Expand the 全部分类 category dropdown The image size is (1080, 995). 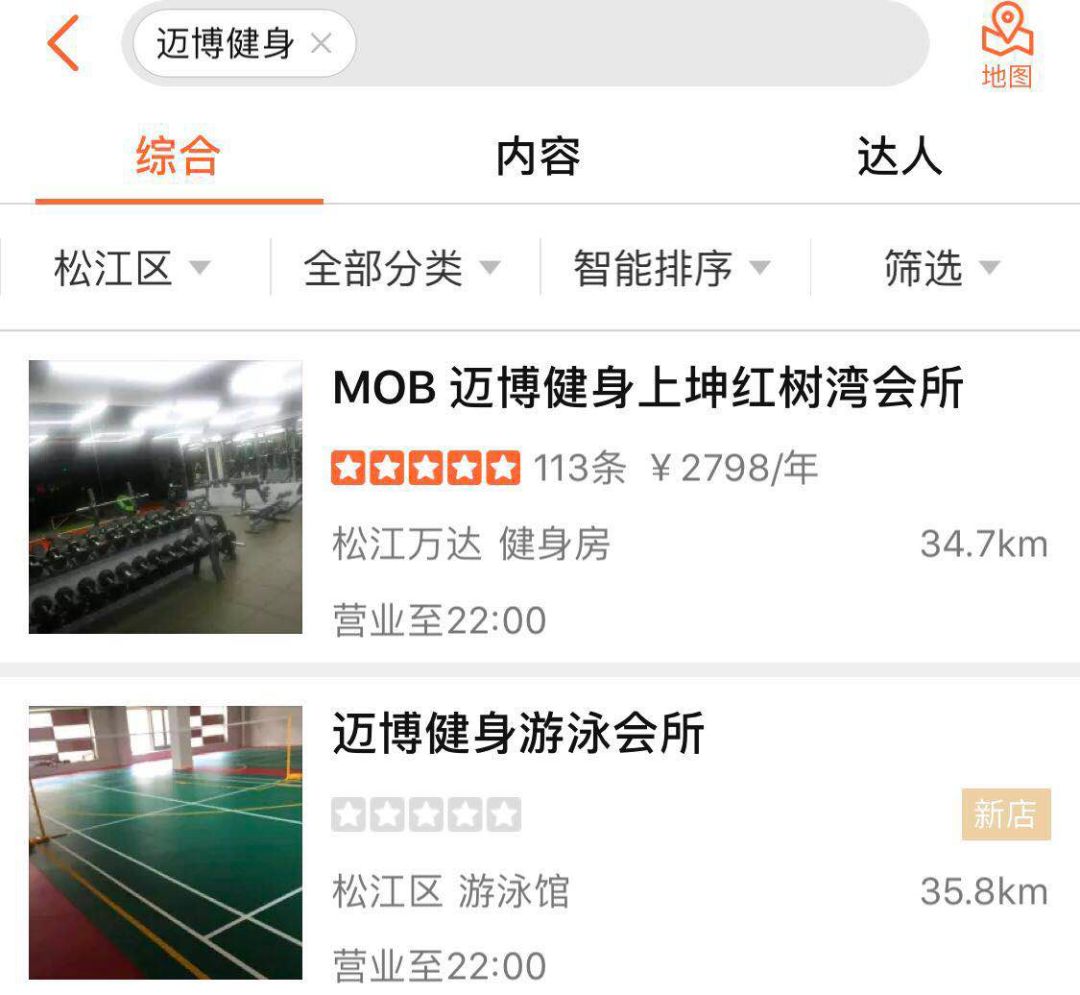click(402, 268)
